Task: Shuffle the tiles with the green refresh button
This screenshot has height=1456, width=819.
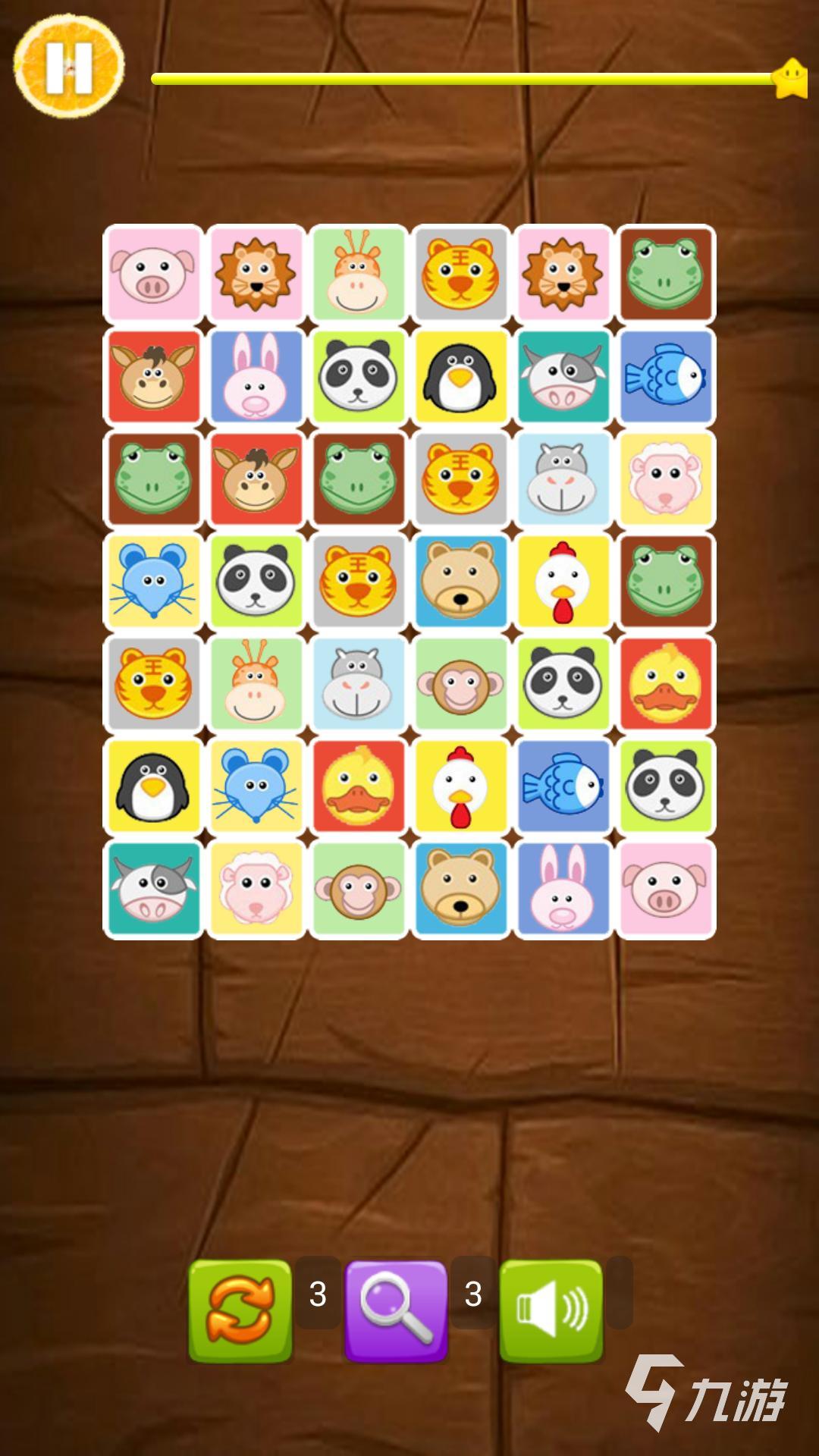Action: tap(240, 1310)
